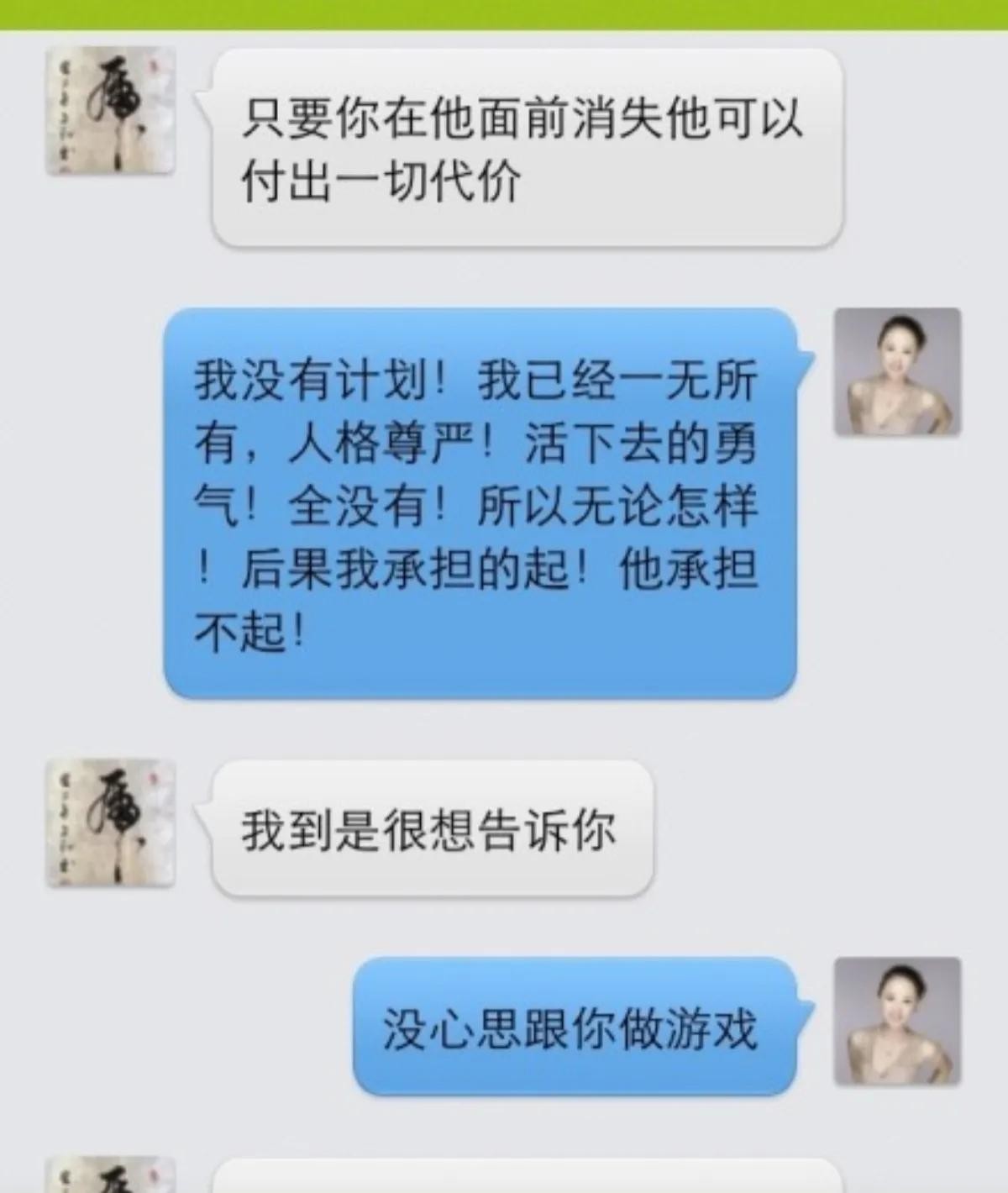This screenshot has width=1008, height=1193.
Task: Open sender avatar beside 没心思跟你做游戏
Action: (897, 1022)
